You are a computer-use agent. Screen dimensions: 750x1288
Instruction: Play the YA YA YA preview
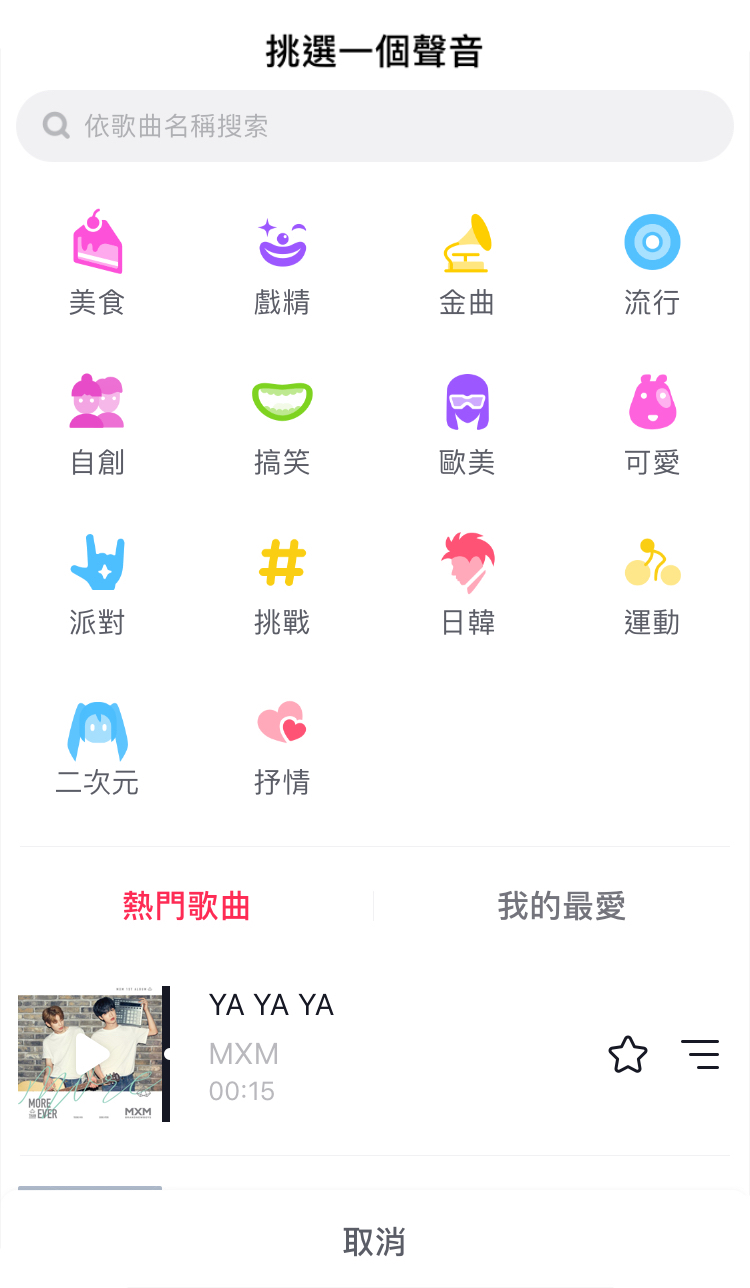91,1055
